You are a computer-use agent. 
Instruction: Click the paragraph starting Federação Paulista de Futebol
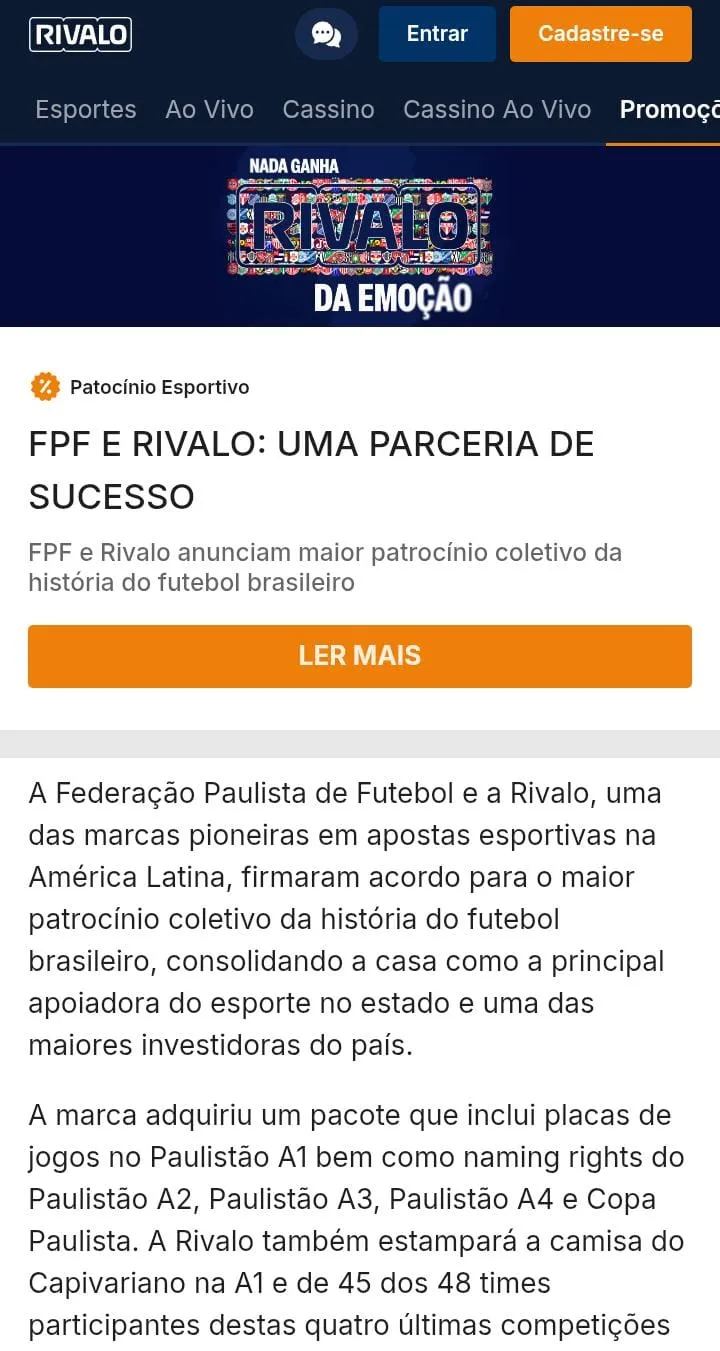tap(345, 918)
